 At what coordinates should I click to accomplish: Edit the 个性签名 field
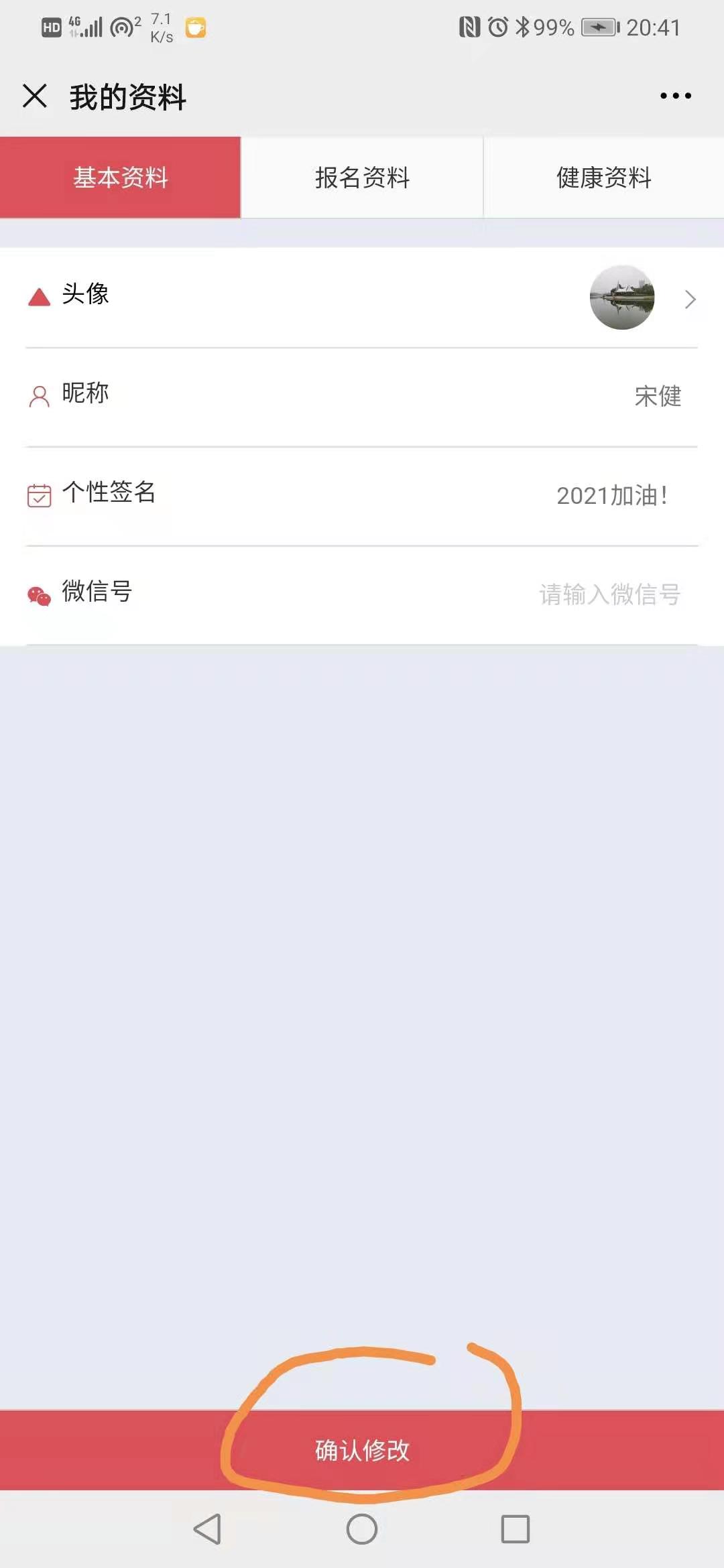click(611, 495)
